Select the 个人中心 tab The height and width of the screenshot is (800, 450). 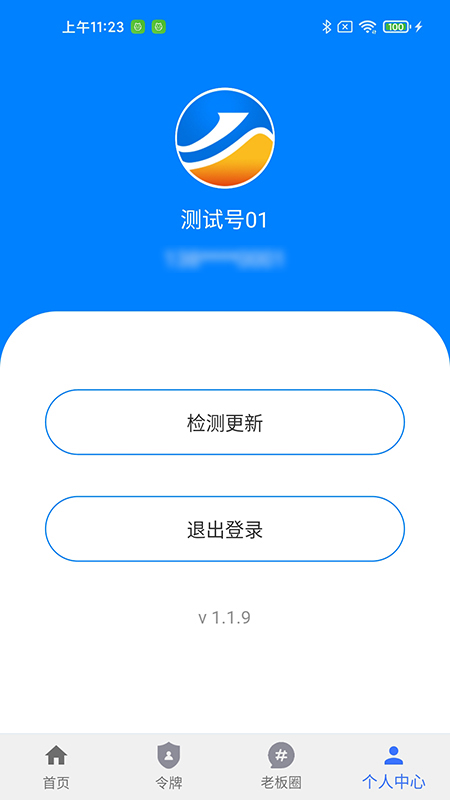[x=393, y=767]
